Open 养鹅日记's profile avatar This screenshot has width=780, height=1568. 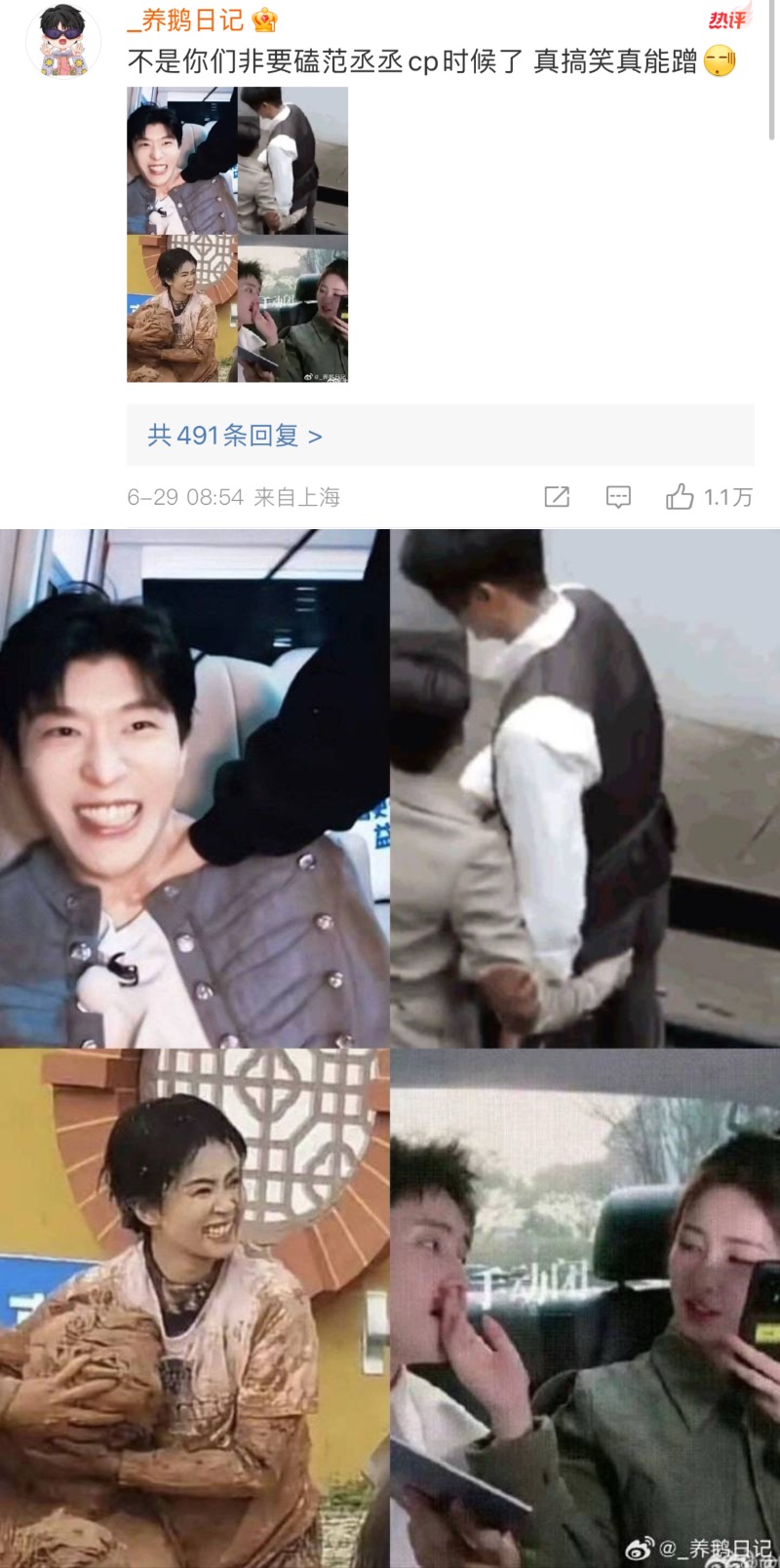pos(63,39)
